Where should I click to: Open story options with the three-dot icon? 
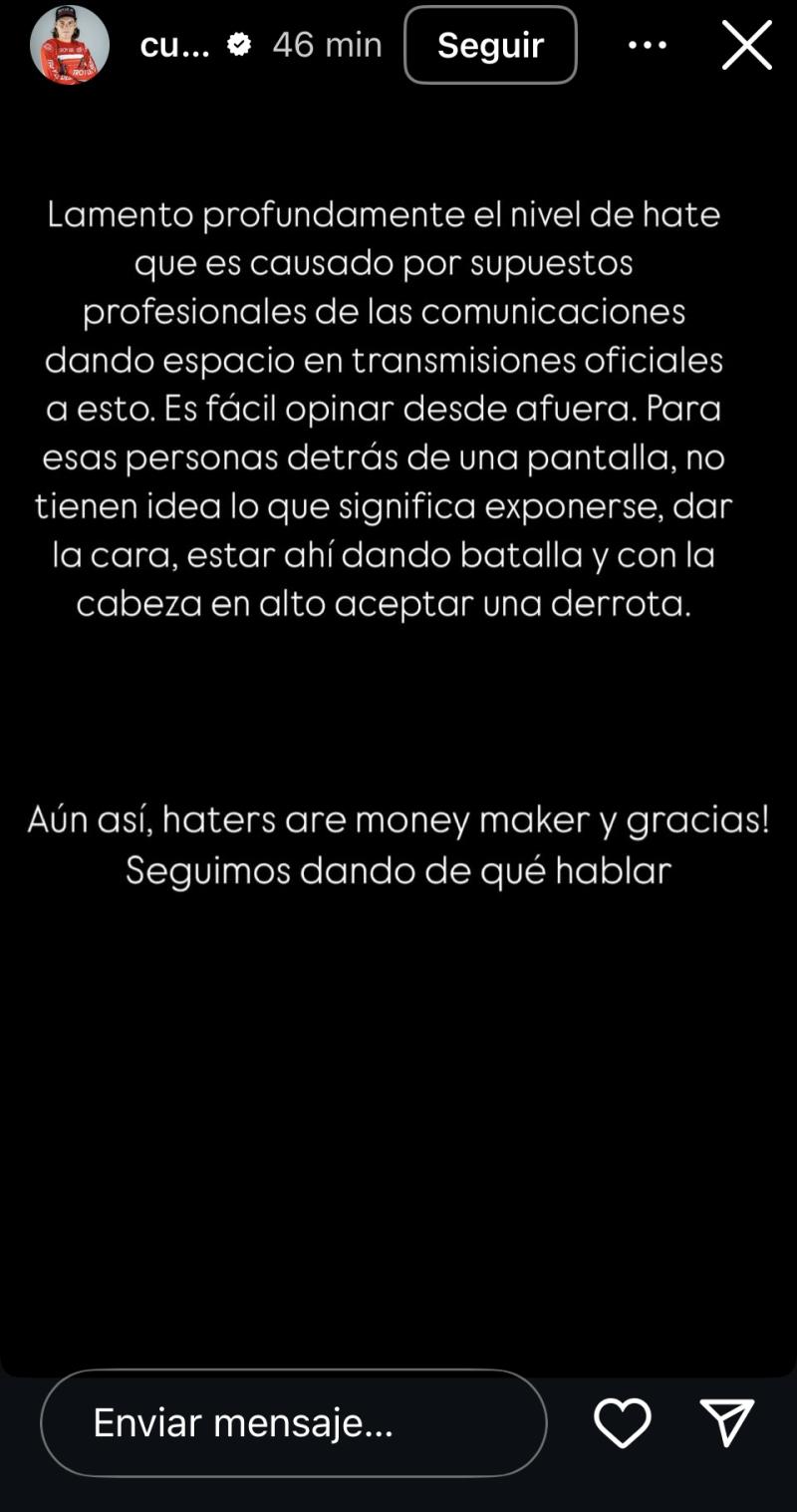[x=647, y=44]
